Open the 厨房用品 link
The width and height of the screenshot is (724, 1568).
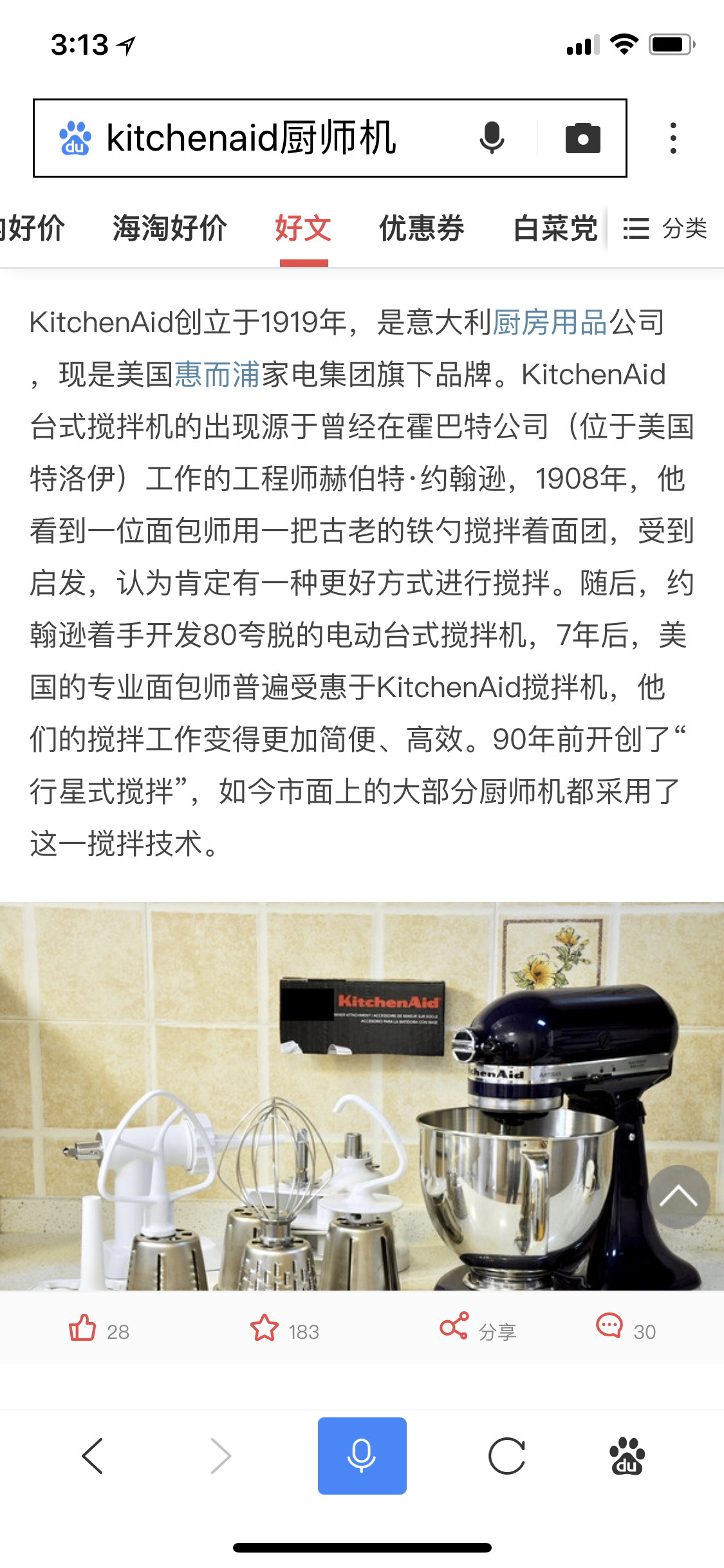tap(550, 322)
